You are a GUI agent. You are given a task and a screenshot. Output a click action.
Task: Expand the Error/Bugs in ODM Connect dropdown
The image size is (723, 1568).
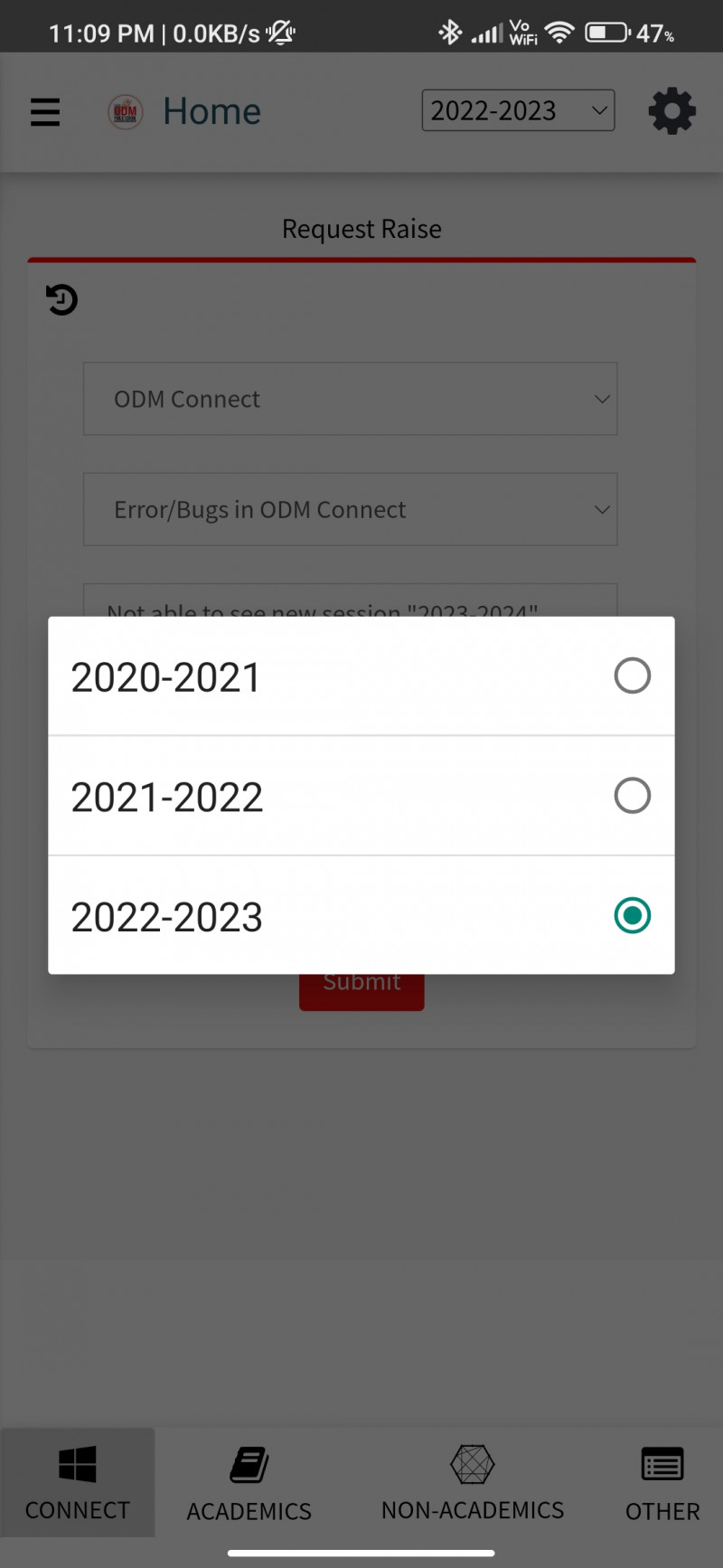351,509
